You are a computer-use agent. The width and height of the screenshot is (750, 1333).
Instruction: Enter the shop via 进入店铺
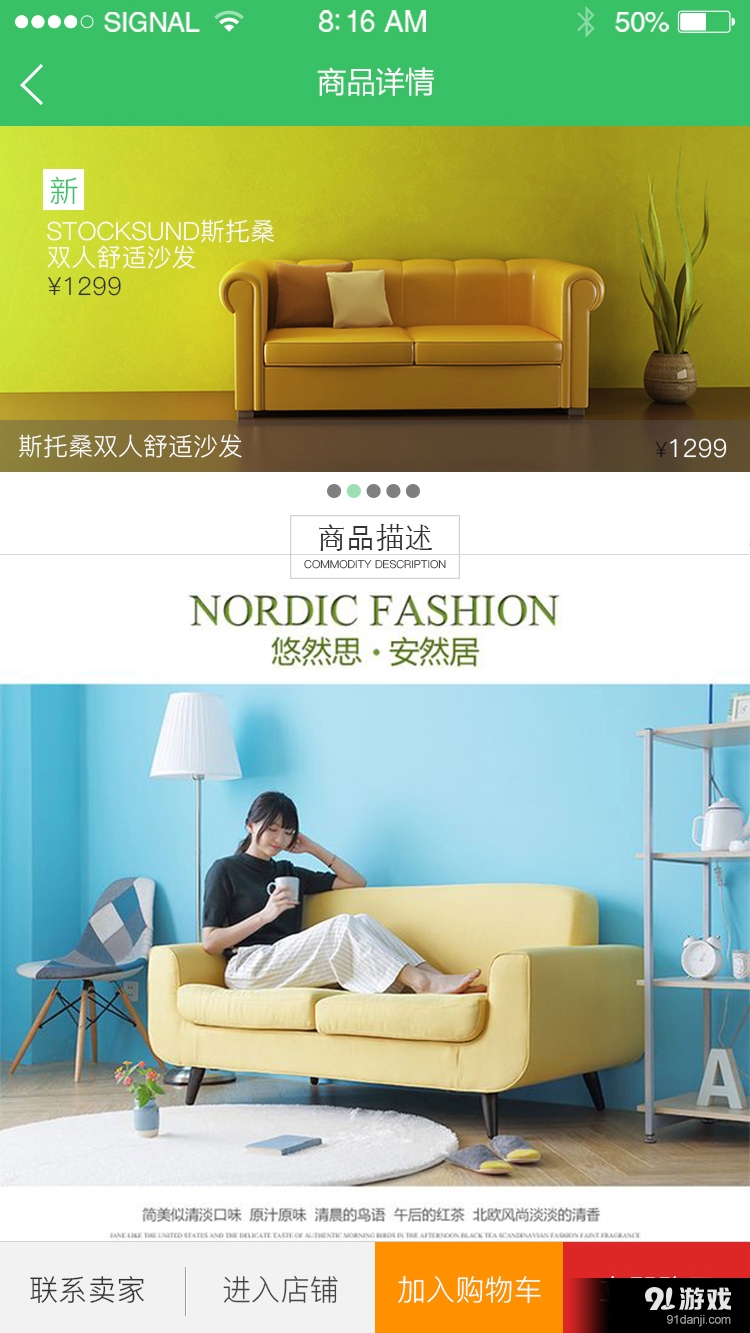(280, 1290)
